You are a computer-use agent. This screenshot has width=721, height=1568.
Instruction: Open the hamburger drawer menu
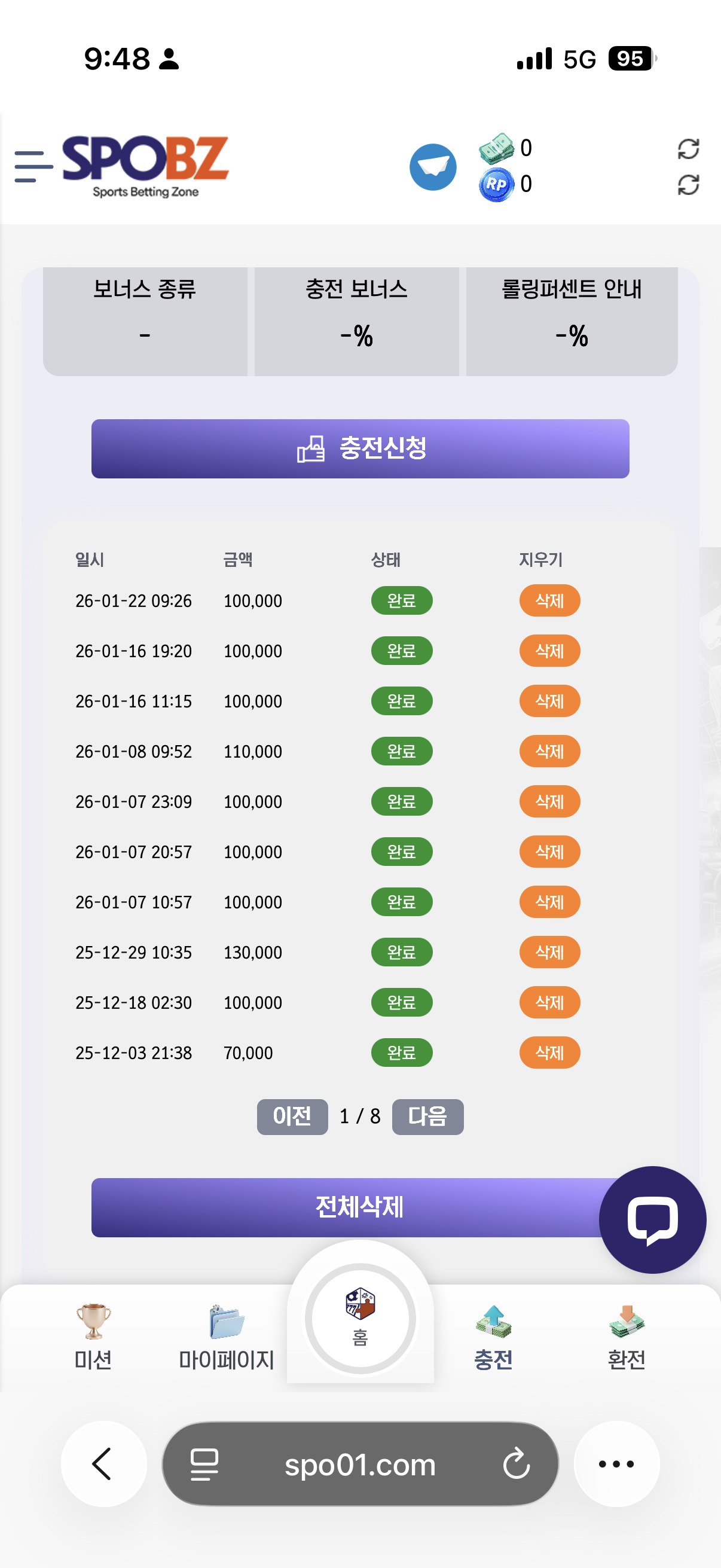coord(33,166)
